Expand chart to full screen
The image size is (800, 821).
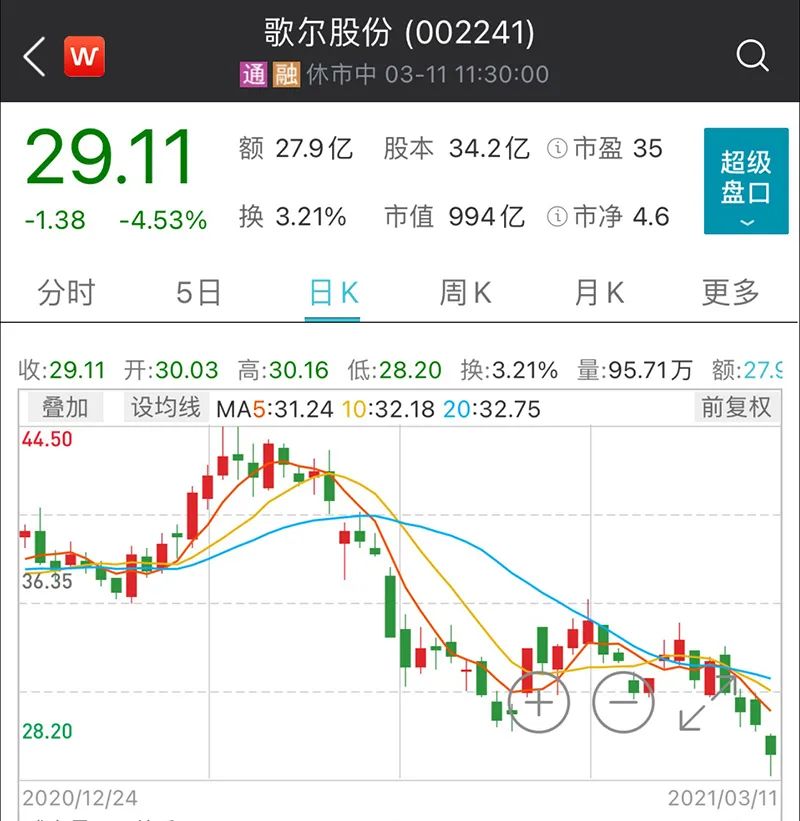[x=705, y=703]
